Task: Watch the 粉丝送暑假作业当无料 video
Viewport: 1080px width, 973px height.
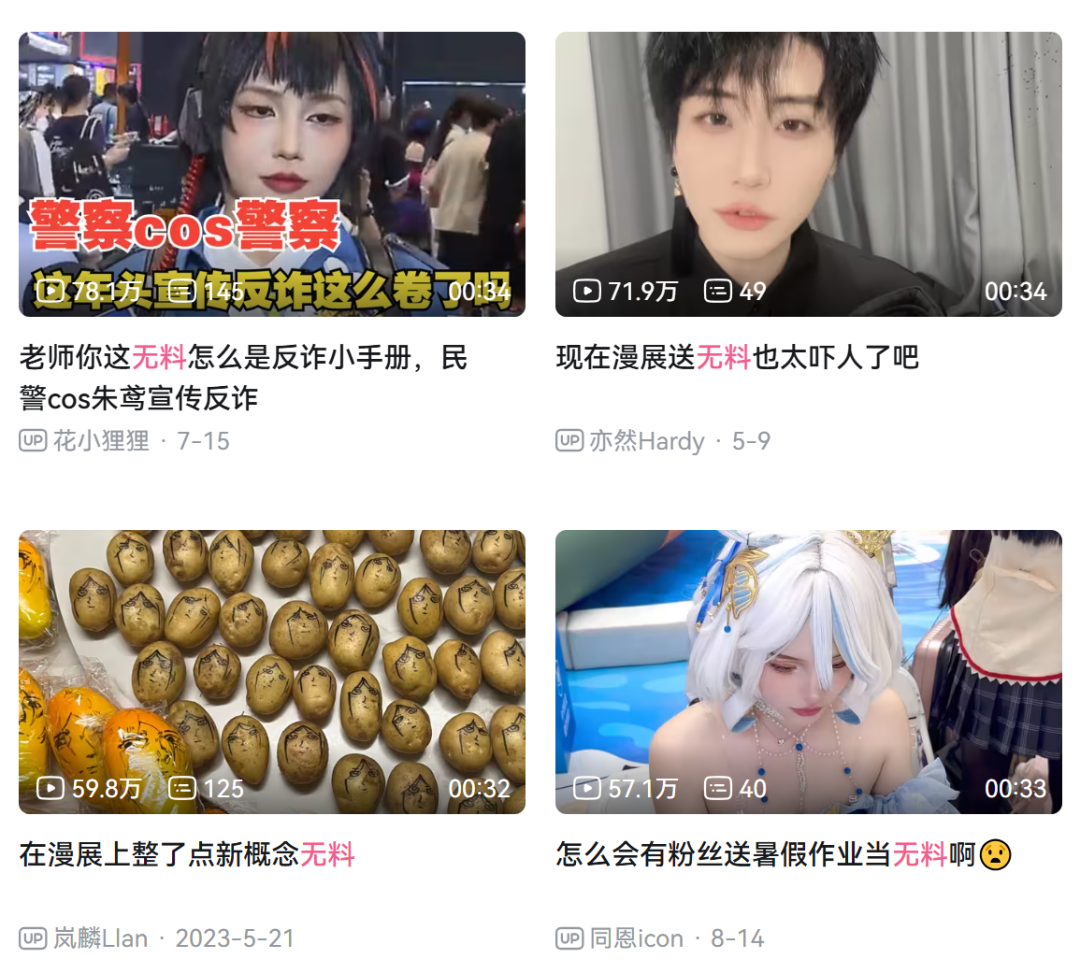Action: 808,671
